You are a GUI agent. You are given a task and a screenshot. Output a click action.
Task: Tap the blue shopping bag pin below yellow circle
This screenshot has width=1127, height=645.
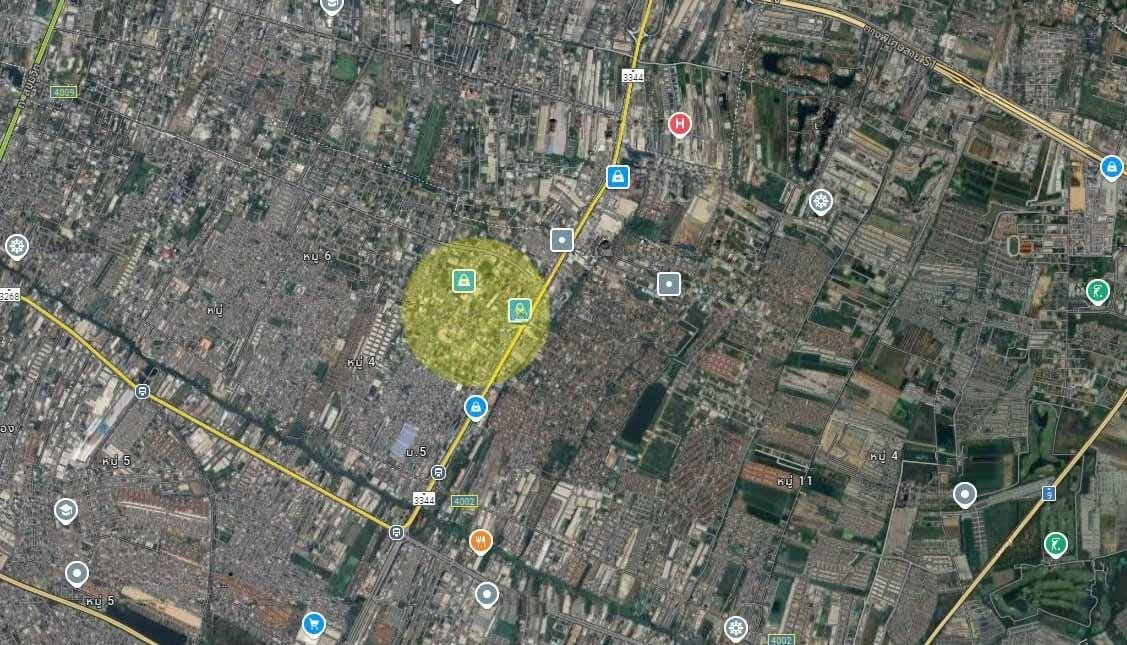point(476,407)
